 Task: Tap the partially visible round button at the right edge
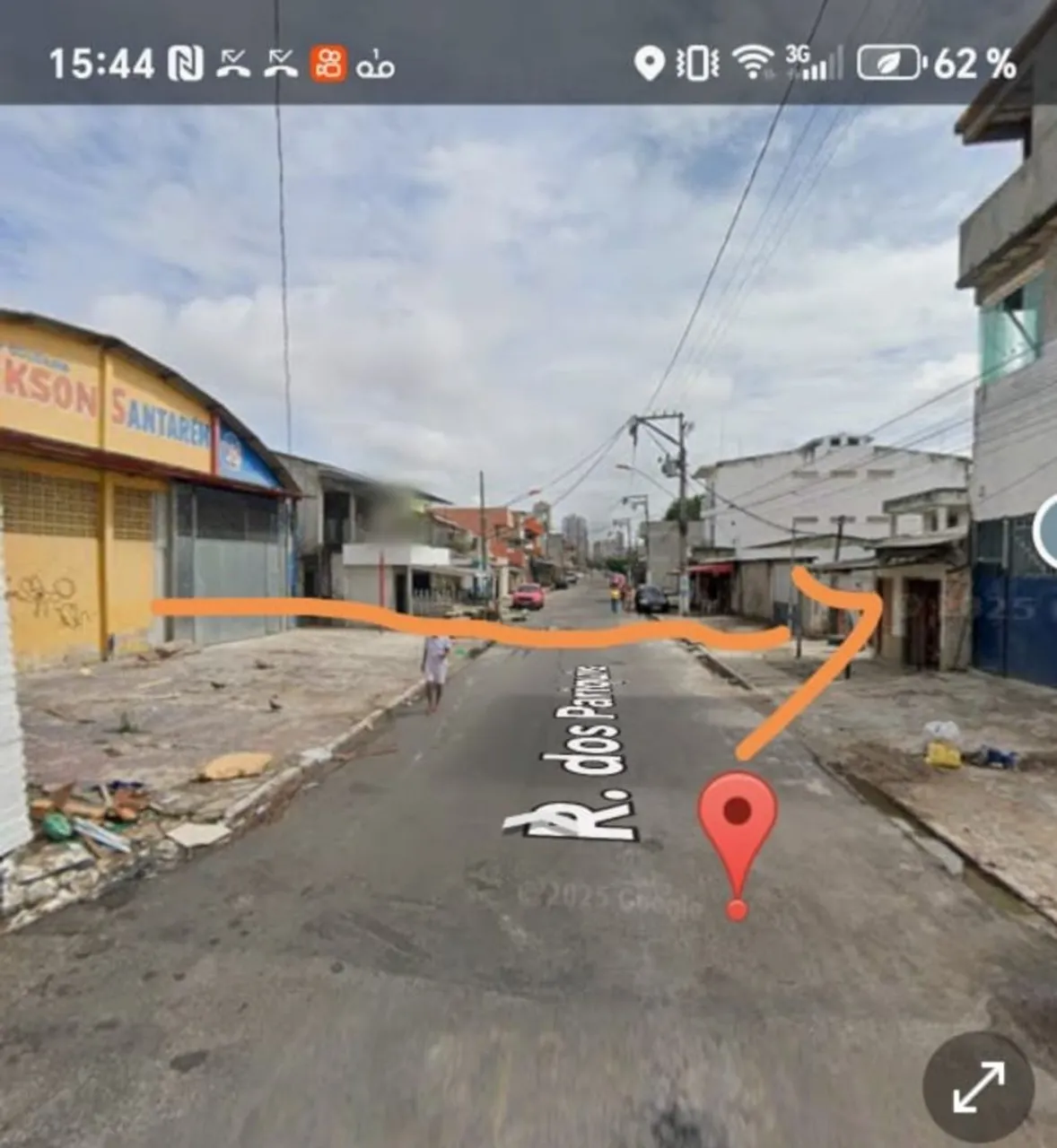pos(1045,533)
